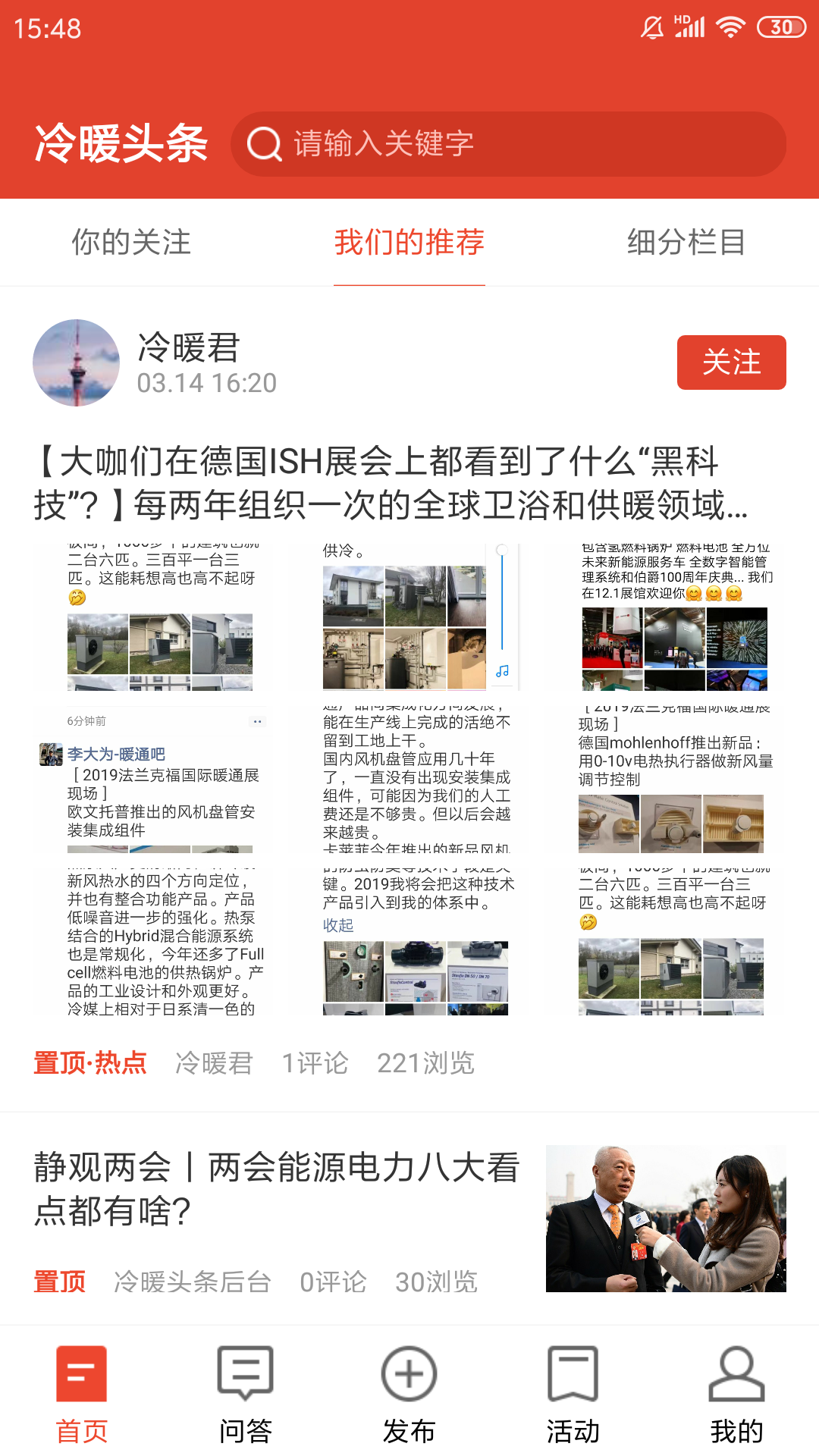The image size is (819, 1456).
Task: Switch to the 你的关注 tab
Action: pos(131,243)
